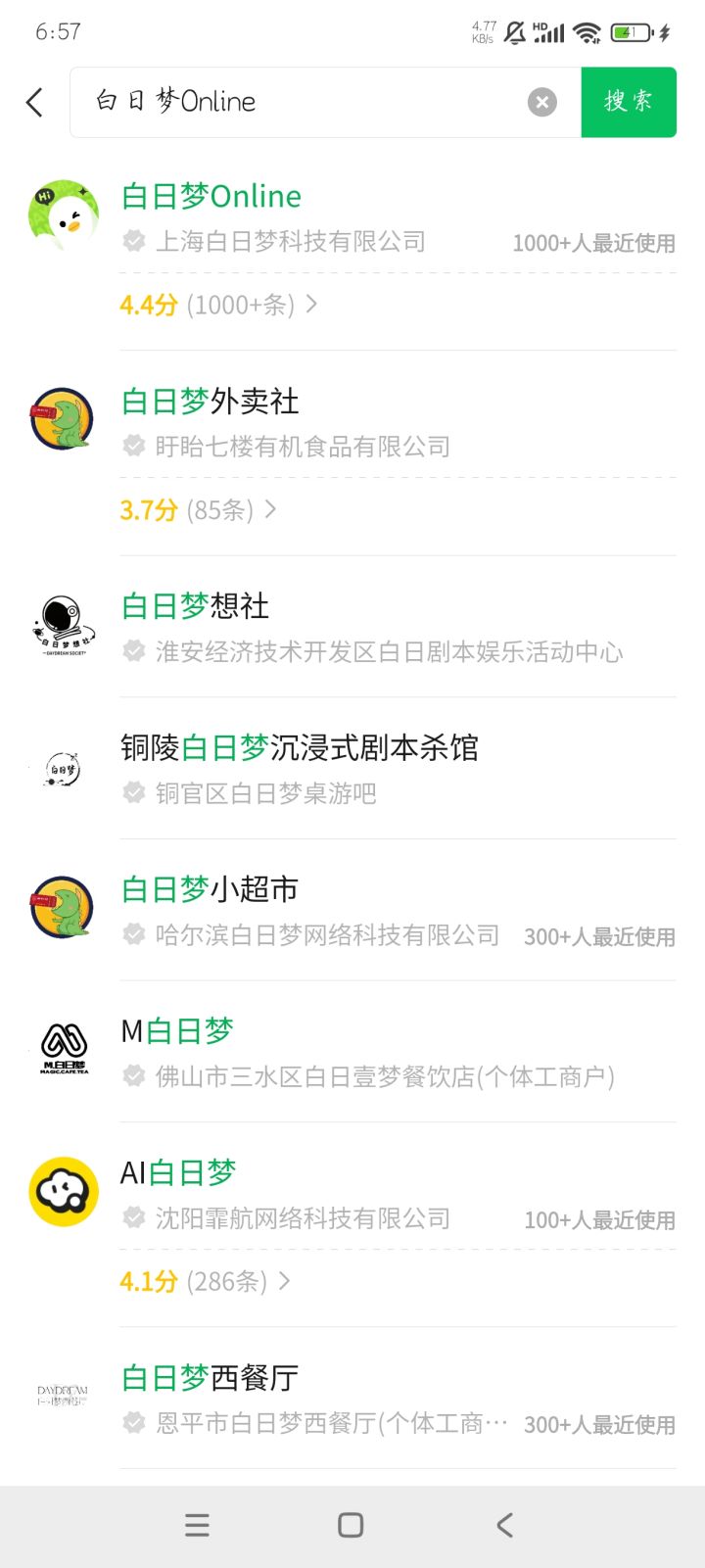Go back using the top-left arrow
The height and width of the screenshot is (1568, 705).
click(35, 102)
